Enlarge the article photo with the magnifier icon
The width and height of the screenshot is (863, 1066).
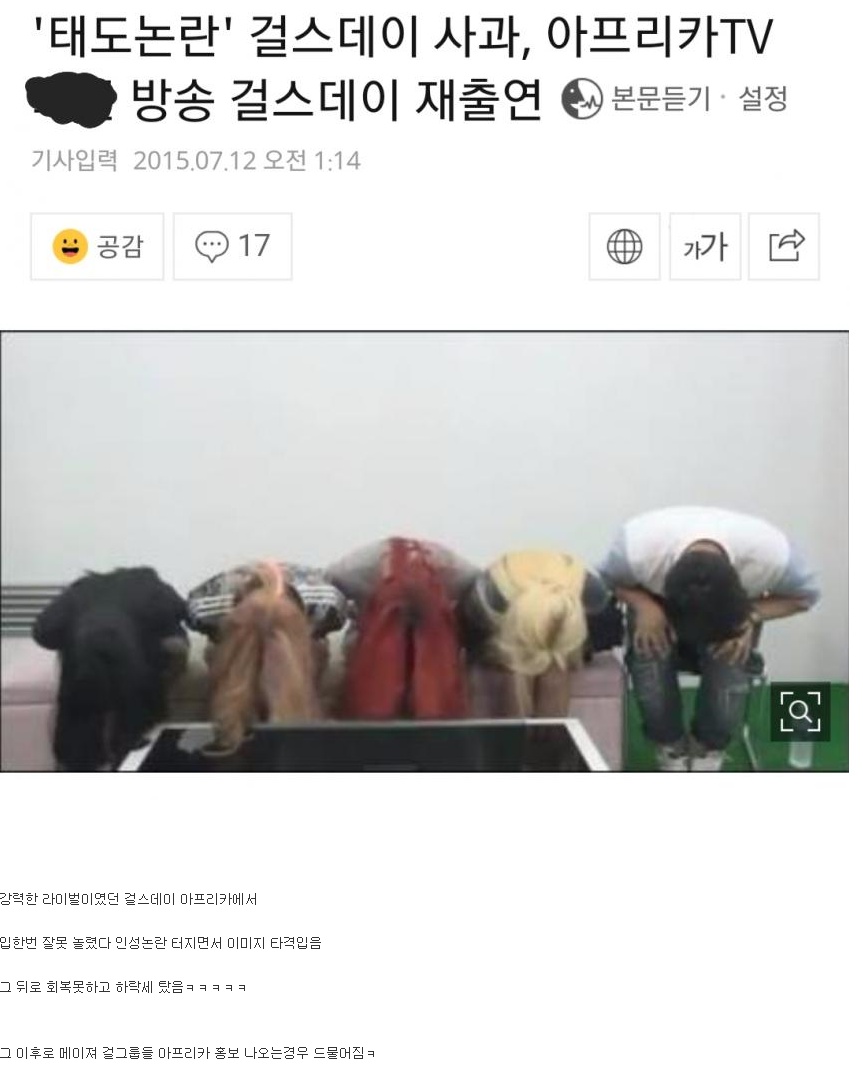point(800,711)
